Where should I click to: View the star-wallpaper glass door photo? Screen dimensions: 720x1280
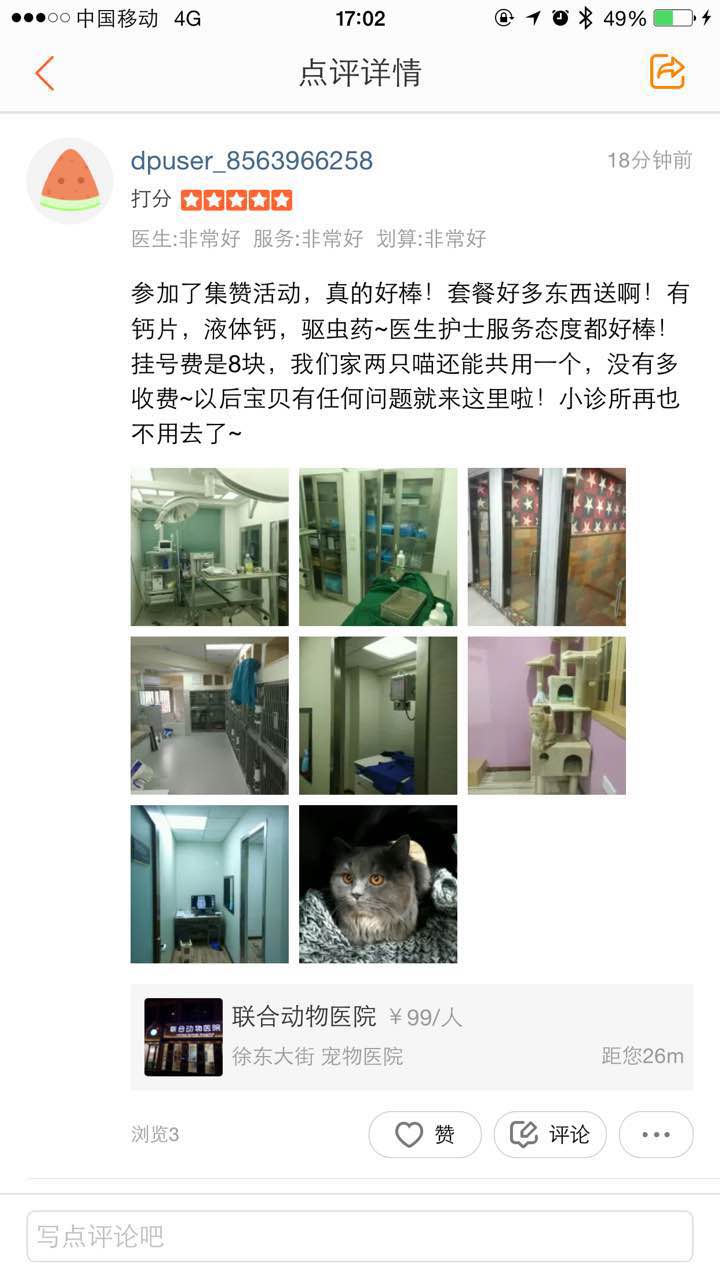click(x=546, y=547)
